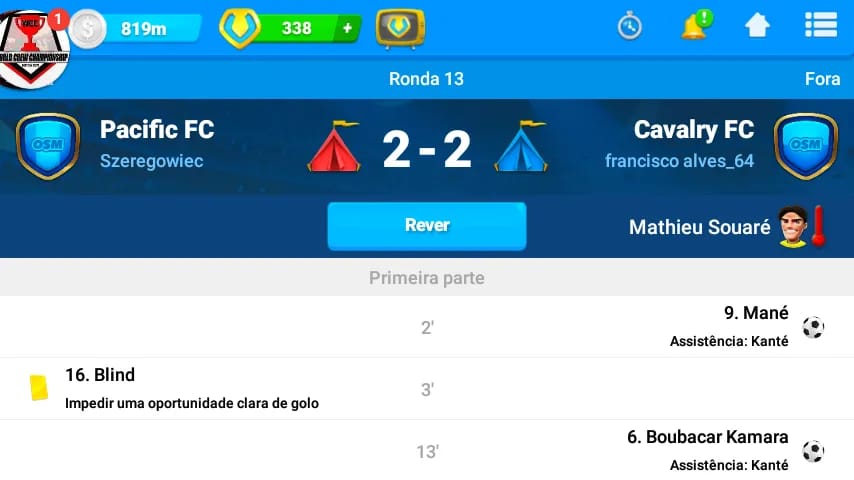
Task: Open the 819m club funds balance
Action: click(x=140, y=28)
